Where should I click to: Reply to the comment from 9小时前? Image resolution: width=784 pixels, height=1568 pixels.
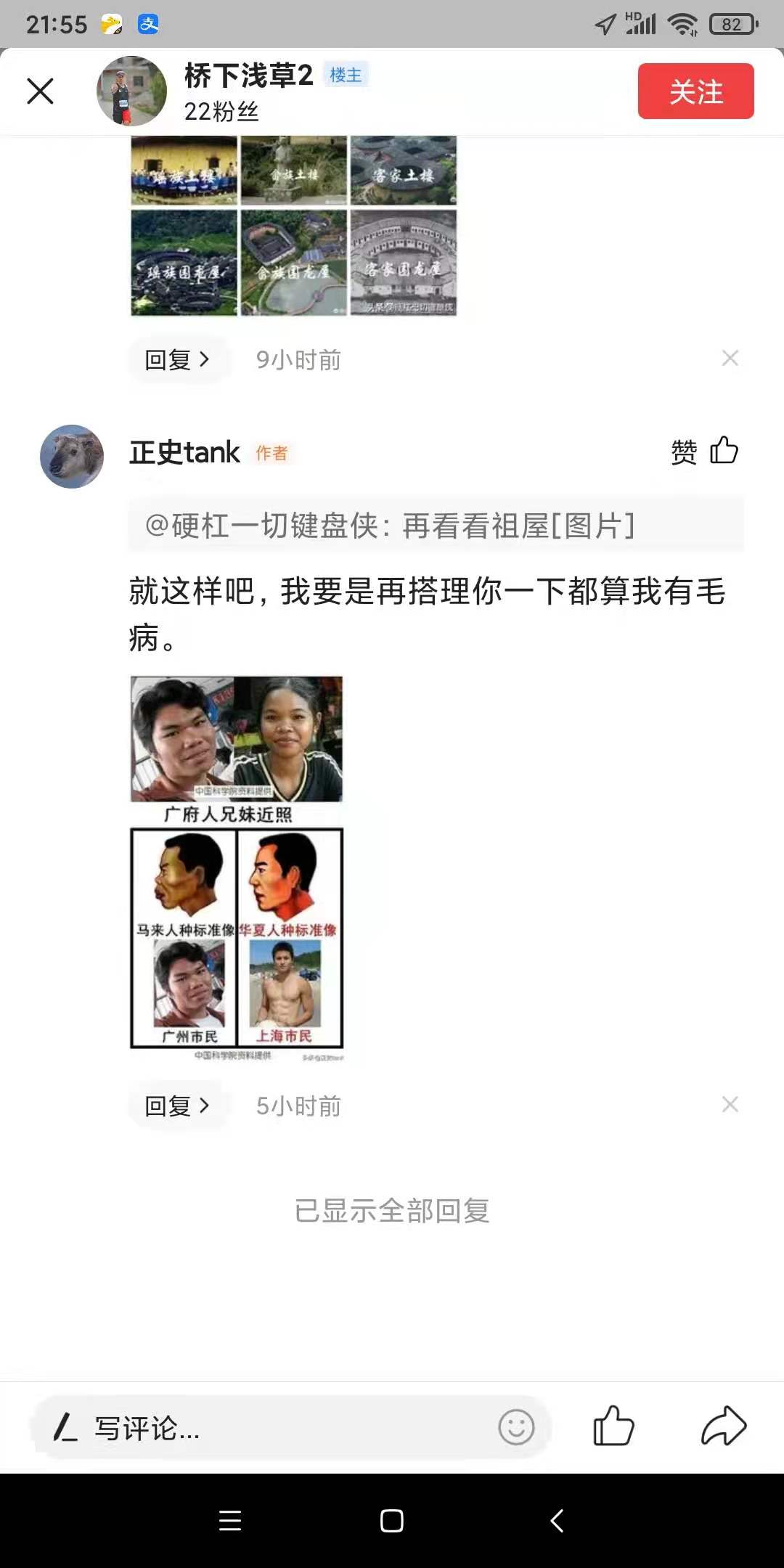pos(177,359)
